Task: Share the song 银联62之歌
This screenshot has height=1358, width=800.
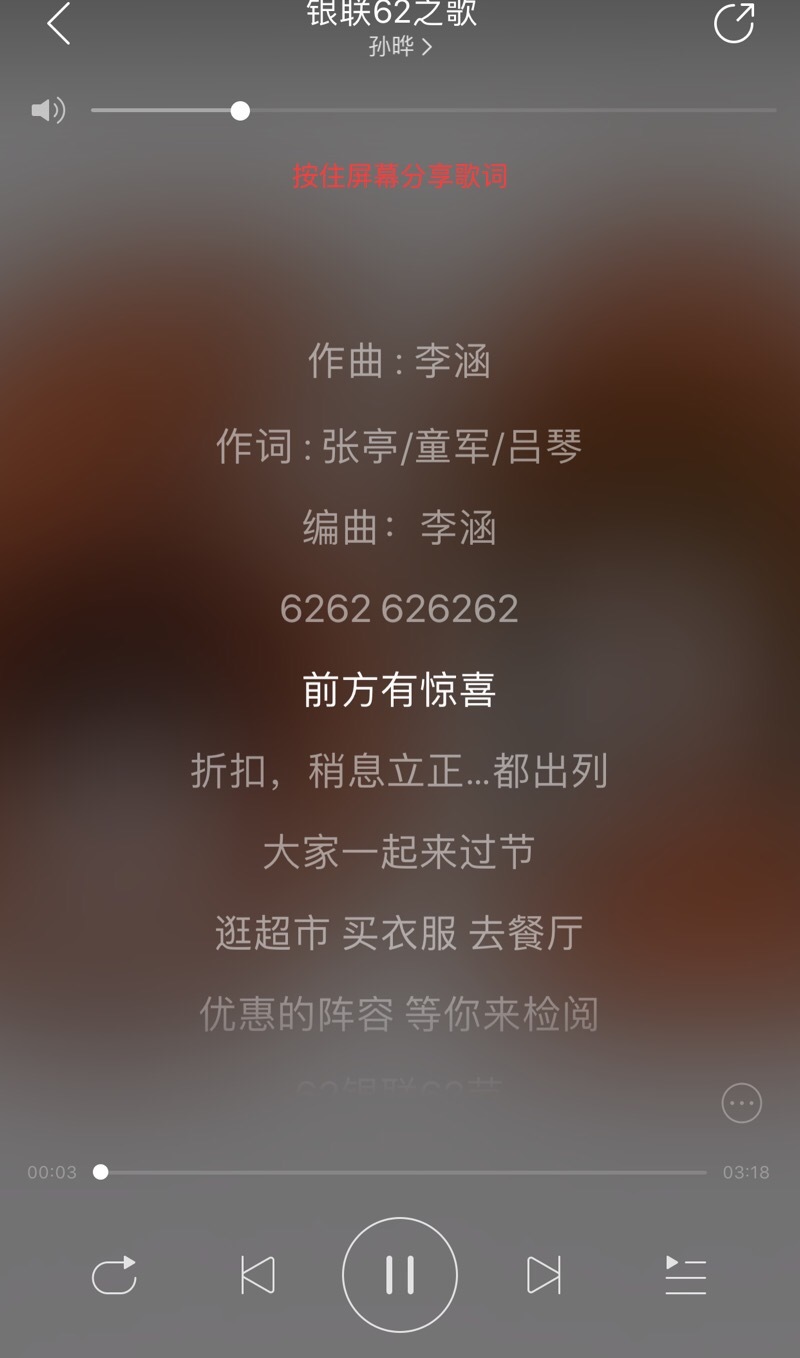Action: (x=733, y=24)
